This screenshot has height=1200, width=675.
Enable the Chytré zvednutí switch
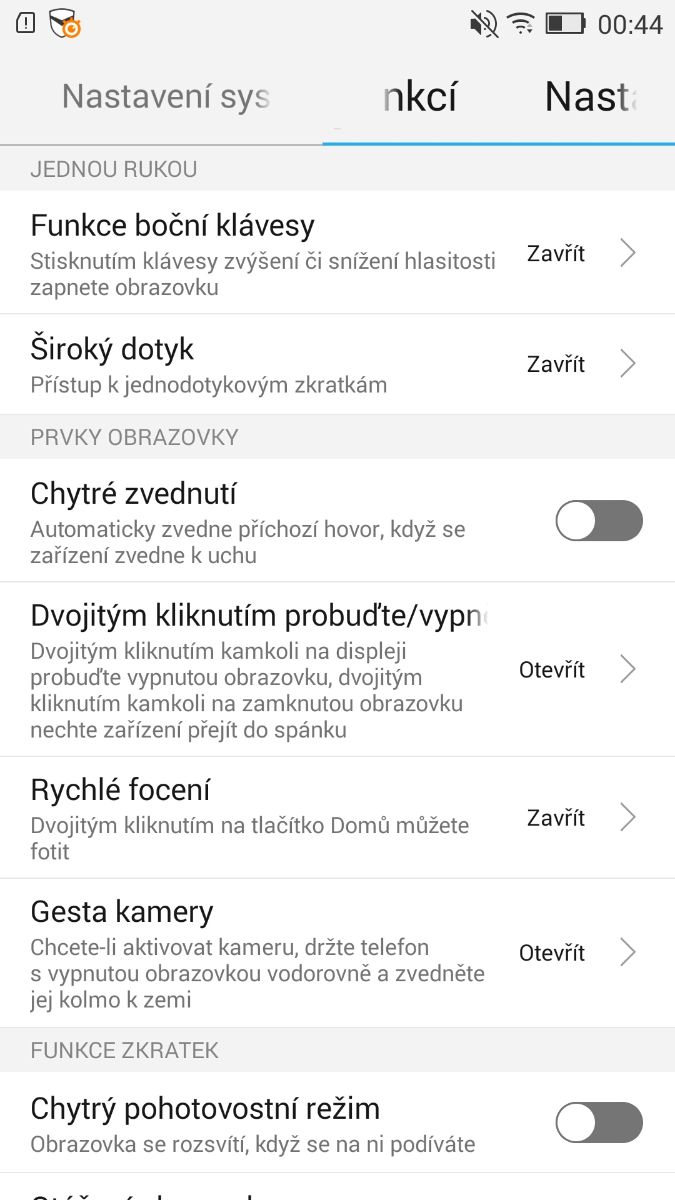coord(598,521)
